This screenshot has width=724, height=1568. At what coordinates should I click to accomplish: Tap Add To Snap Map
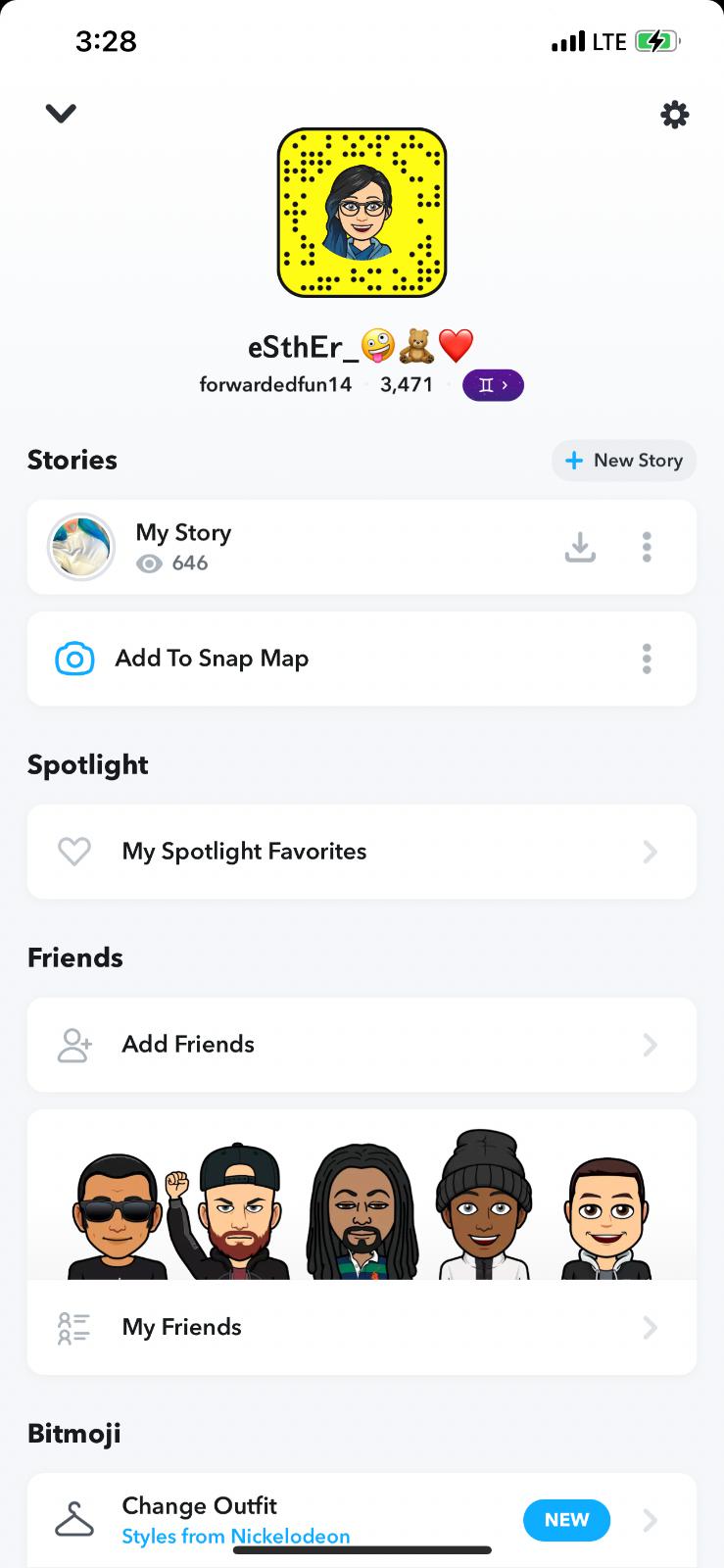coord(212,659)
